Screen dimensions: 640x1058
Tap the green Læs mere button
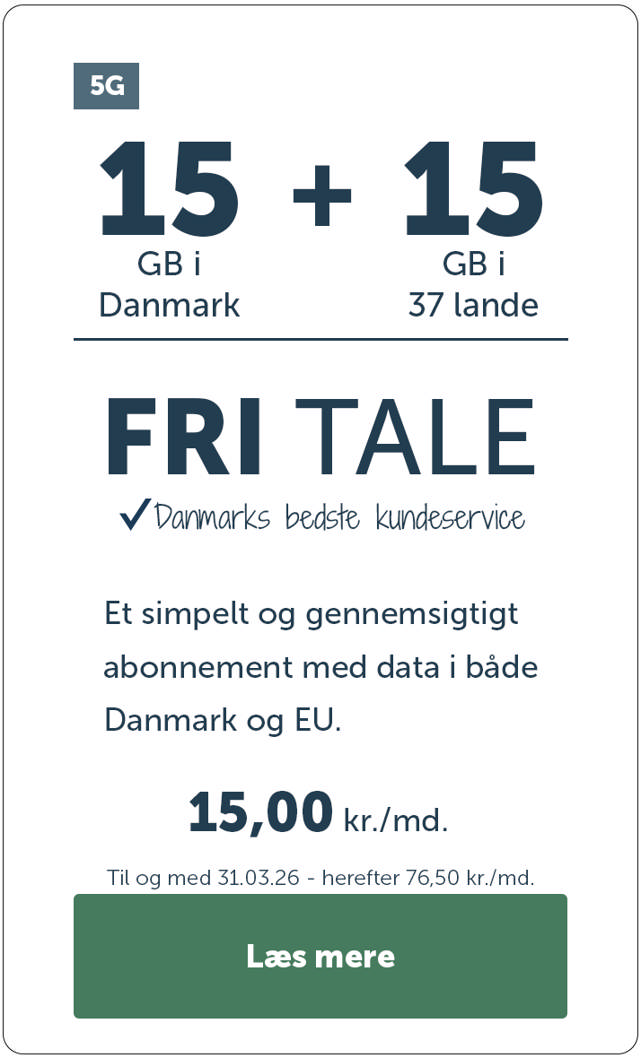coord(320,956)
